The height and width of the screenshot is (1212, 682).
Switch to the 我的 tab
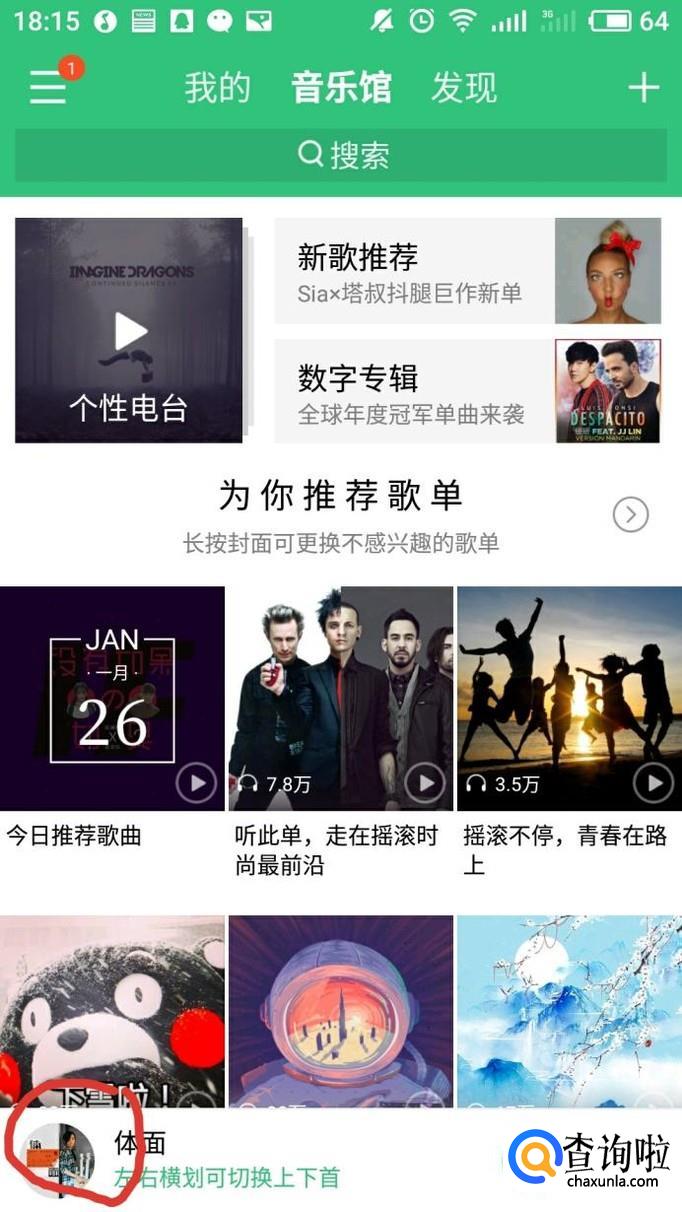click(217, 88)
